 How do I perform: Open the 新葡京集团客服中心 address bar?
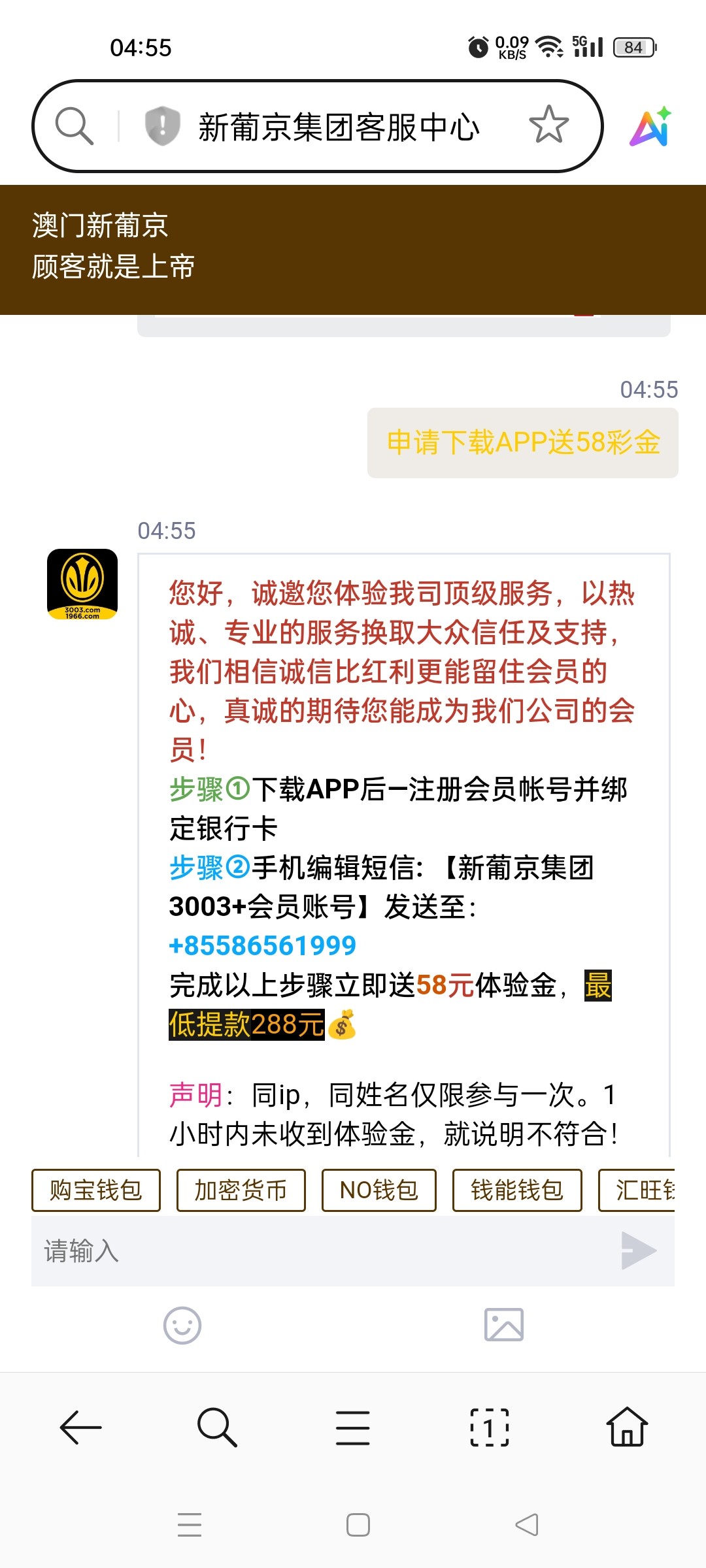click(339, 127)
